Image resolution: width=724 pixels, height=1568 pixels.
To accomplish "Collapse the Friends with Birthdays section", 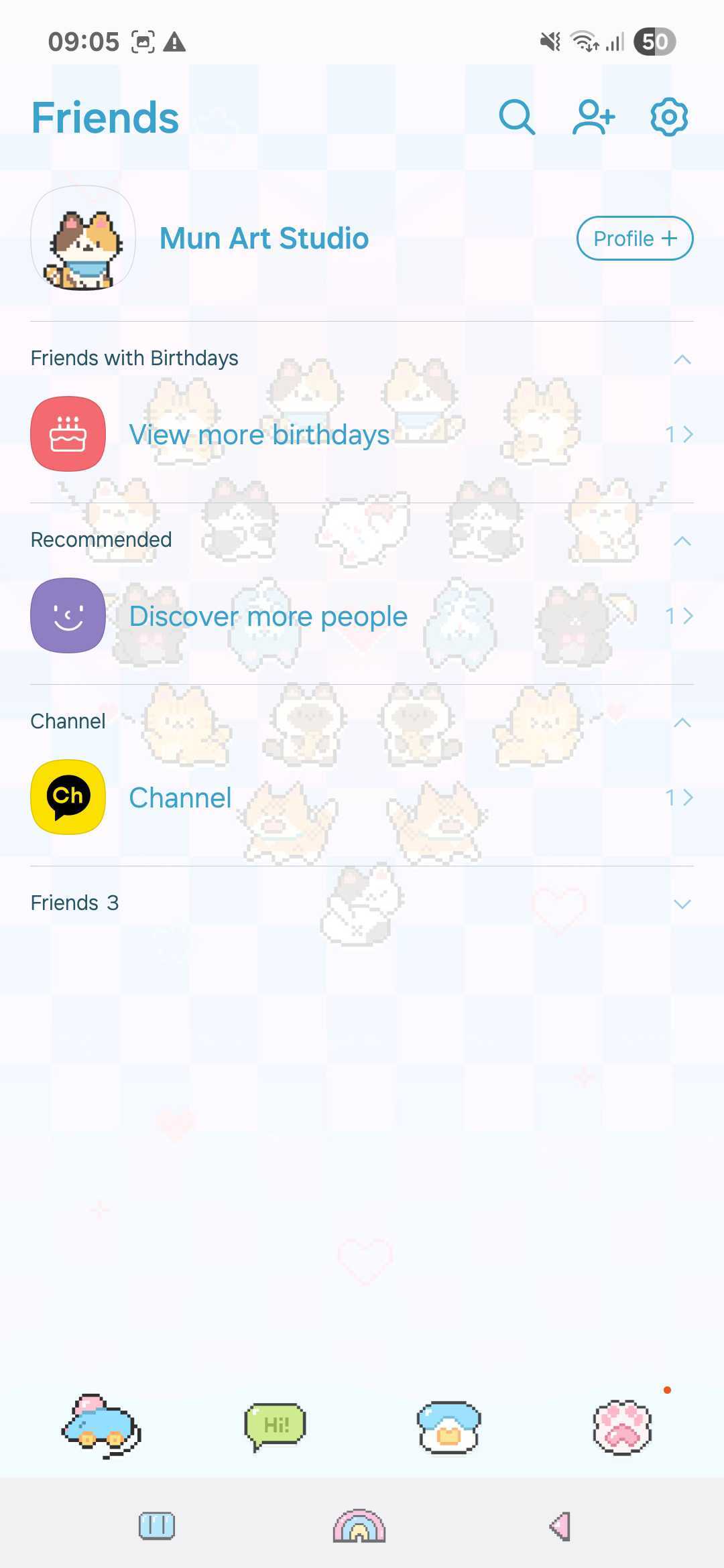I will pyautogui.click(x=682, y=359).
